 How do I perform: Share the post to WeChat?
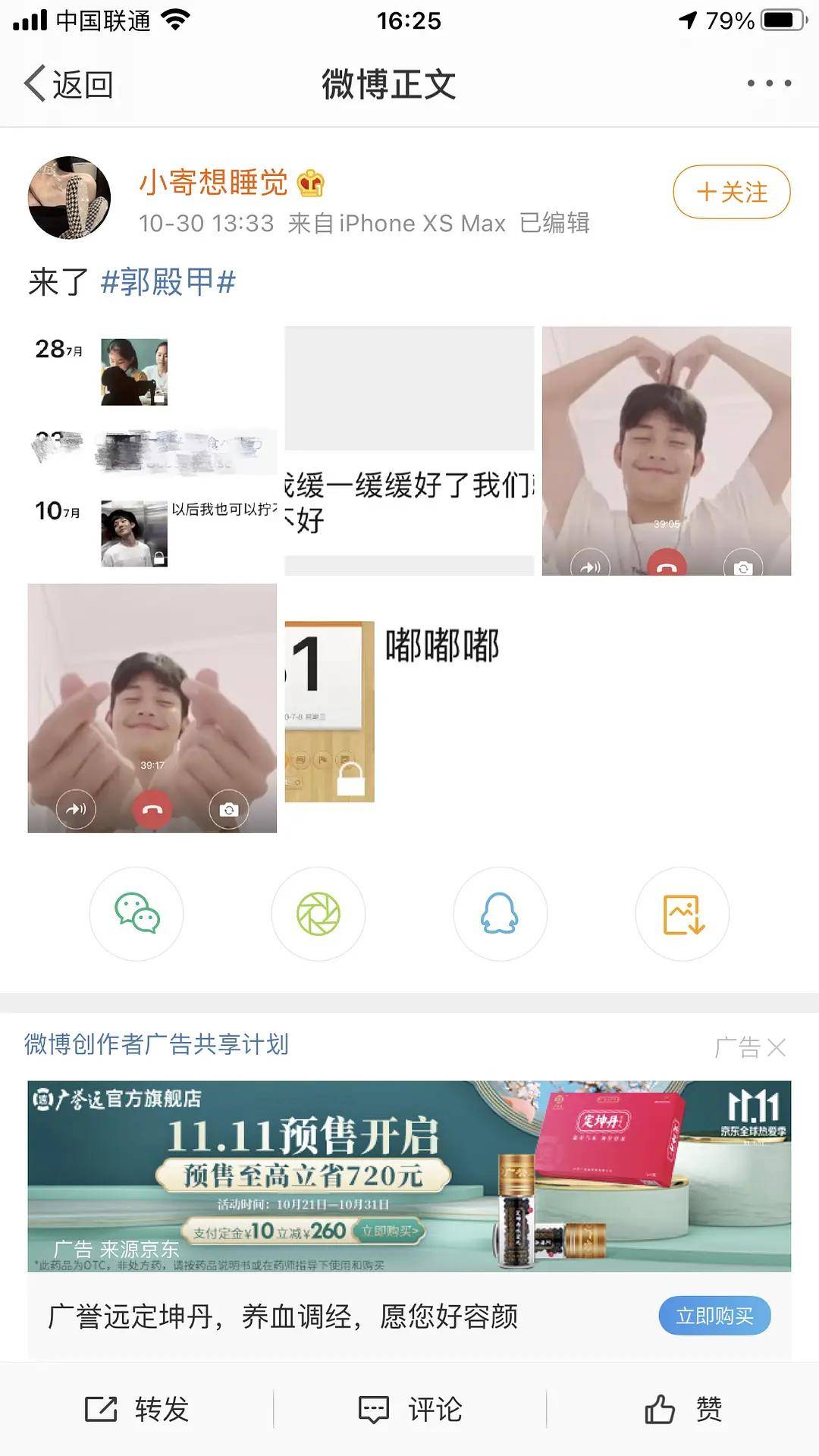click(136, 914)
